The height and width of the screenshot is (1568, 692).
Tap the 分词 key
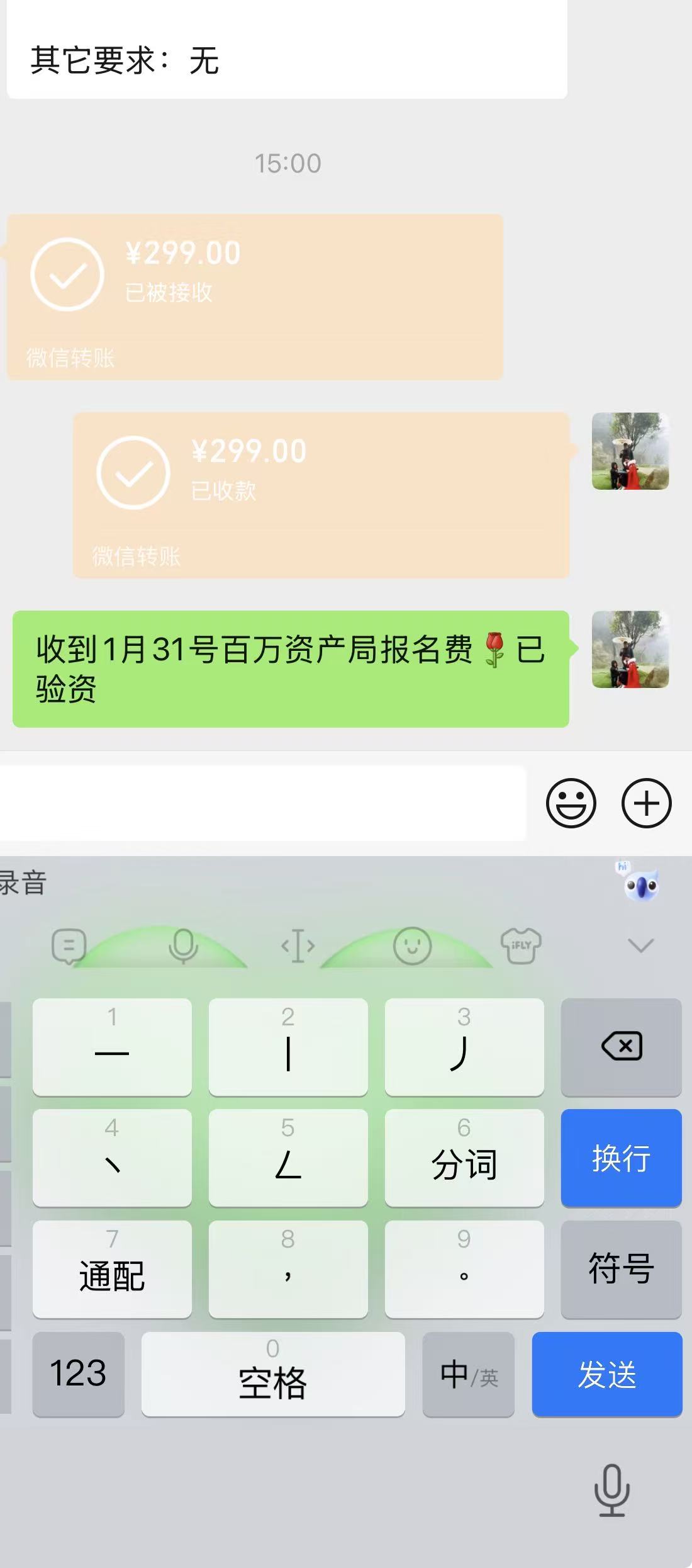click(x=464, y=1158)
